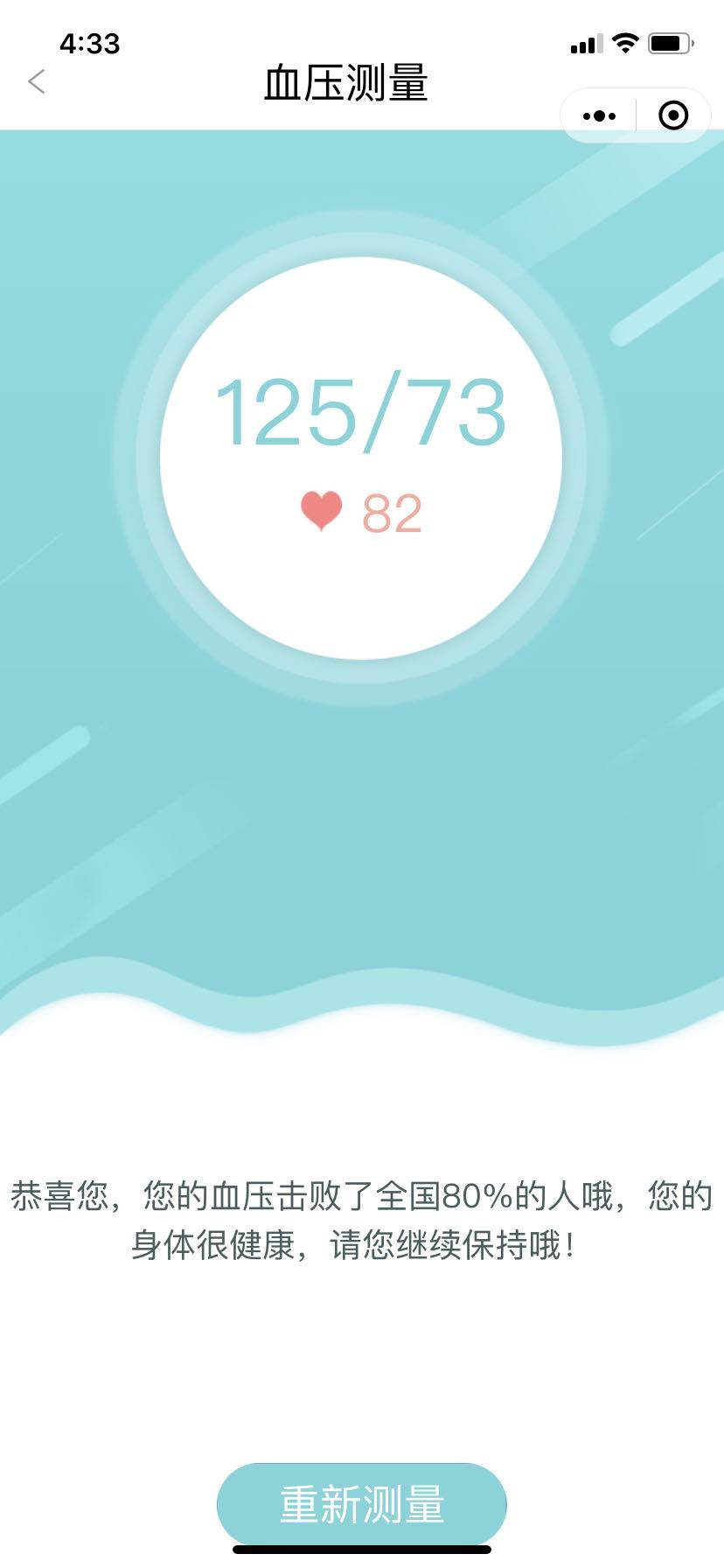Go back from the 血压测量 page
This screenshot has width=724, height=1568.
click(37, 82)
